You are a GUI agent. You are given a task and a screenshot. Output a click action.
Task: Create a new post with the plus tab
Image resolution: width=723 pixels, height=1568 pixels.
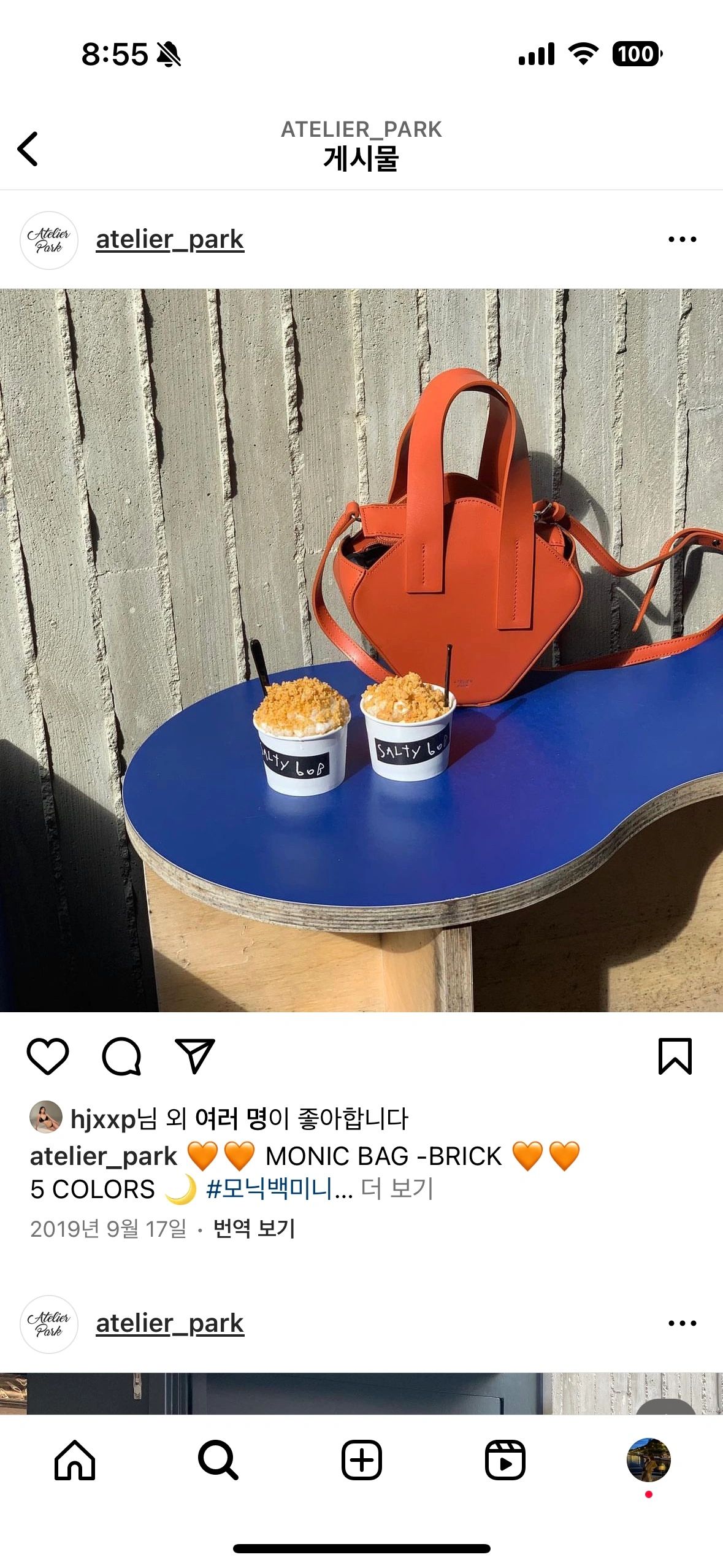[361, 1460]
